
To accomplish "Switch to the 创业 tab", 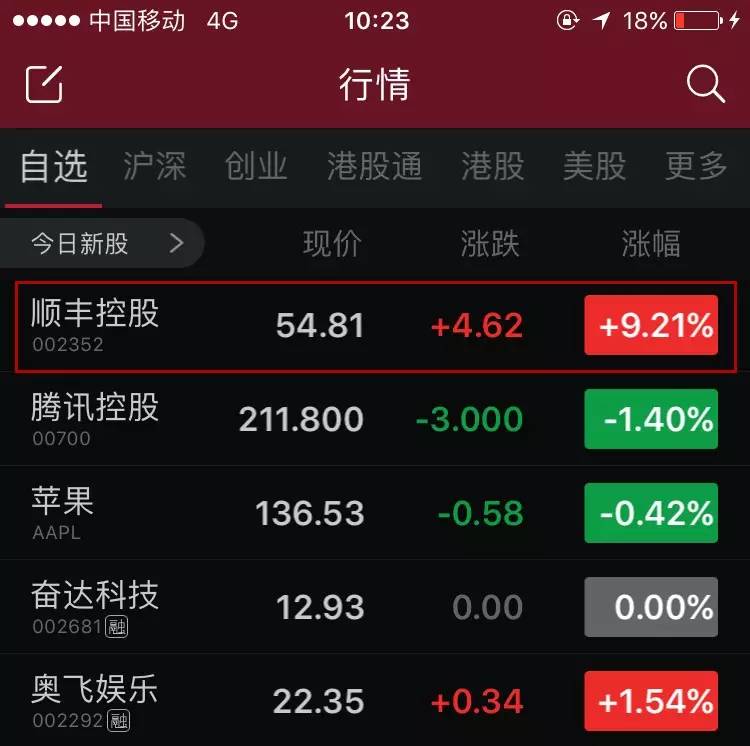I will (256, 166).
